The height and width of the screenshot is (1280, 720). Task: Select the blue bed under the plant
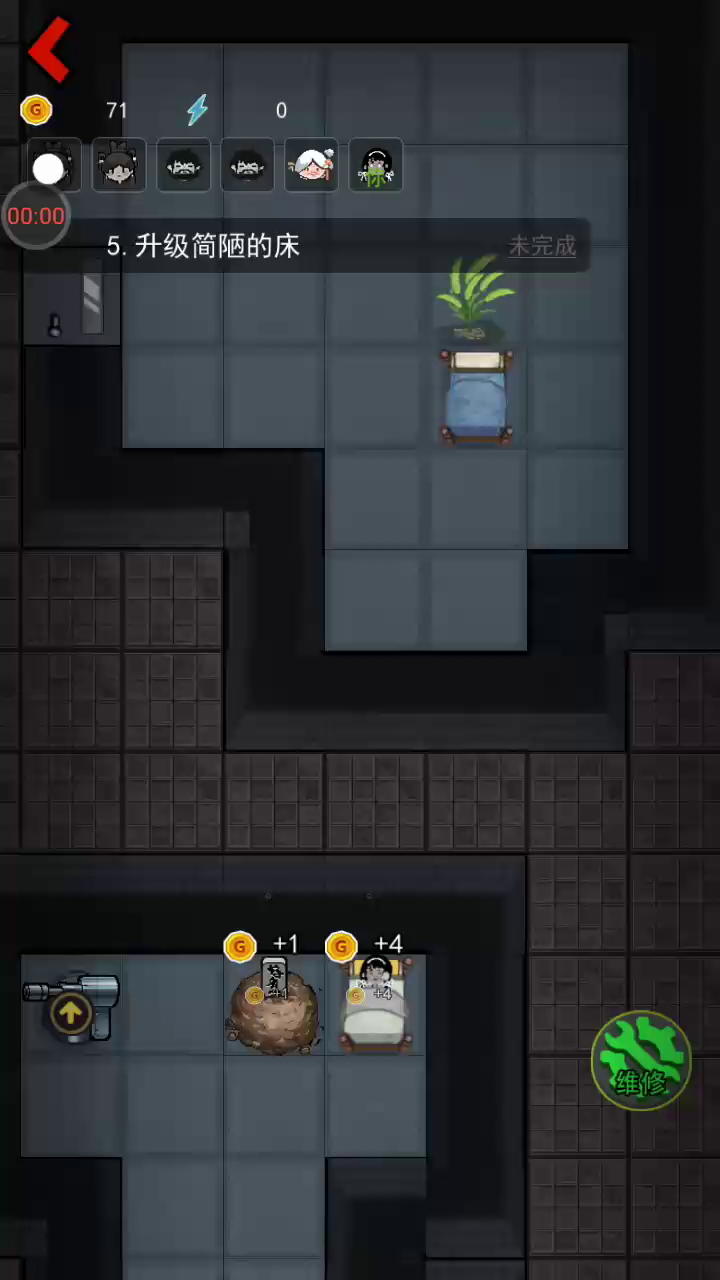(475, 399)
